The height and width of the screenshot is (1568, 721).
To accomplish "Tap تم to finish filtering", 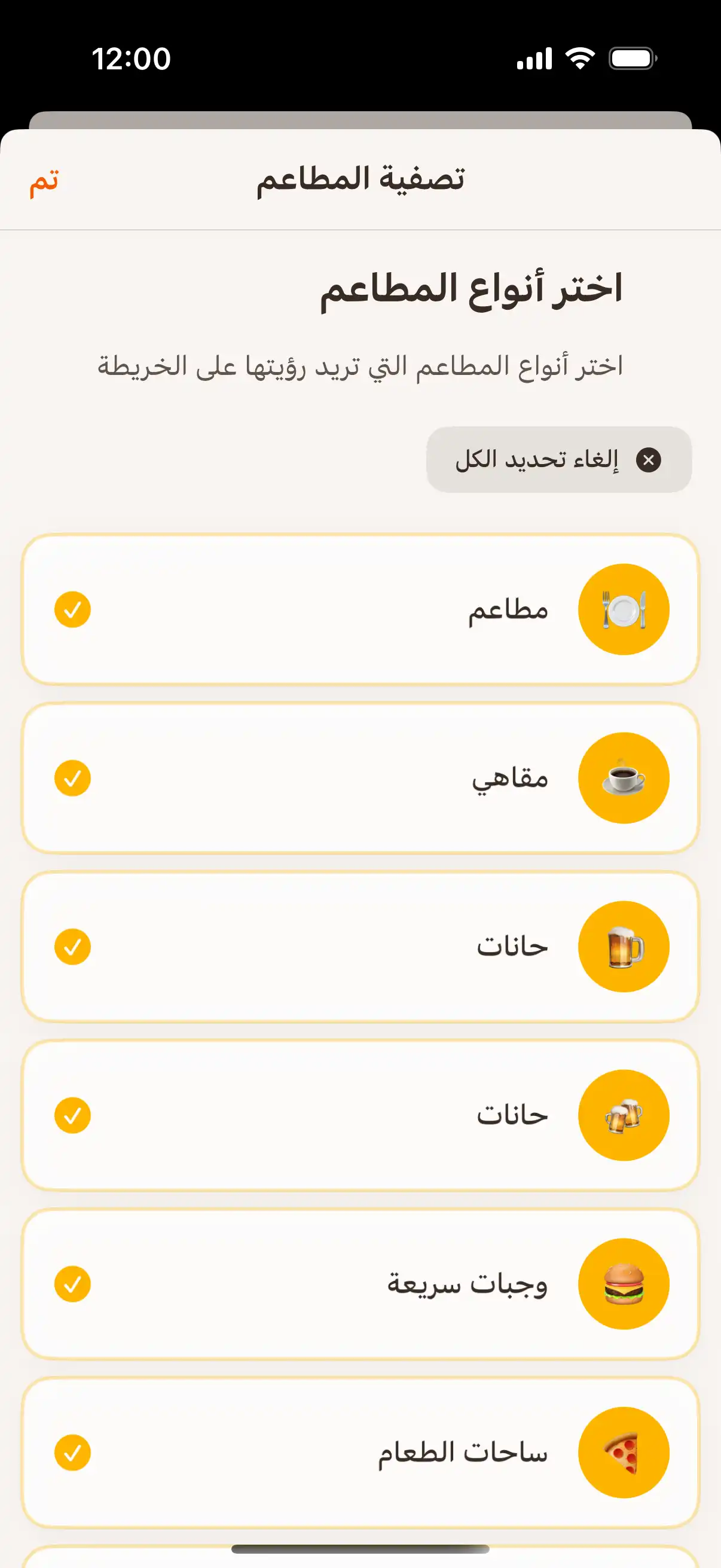I will pyautogui.click(x=44, y=181).
